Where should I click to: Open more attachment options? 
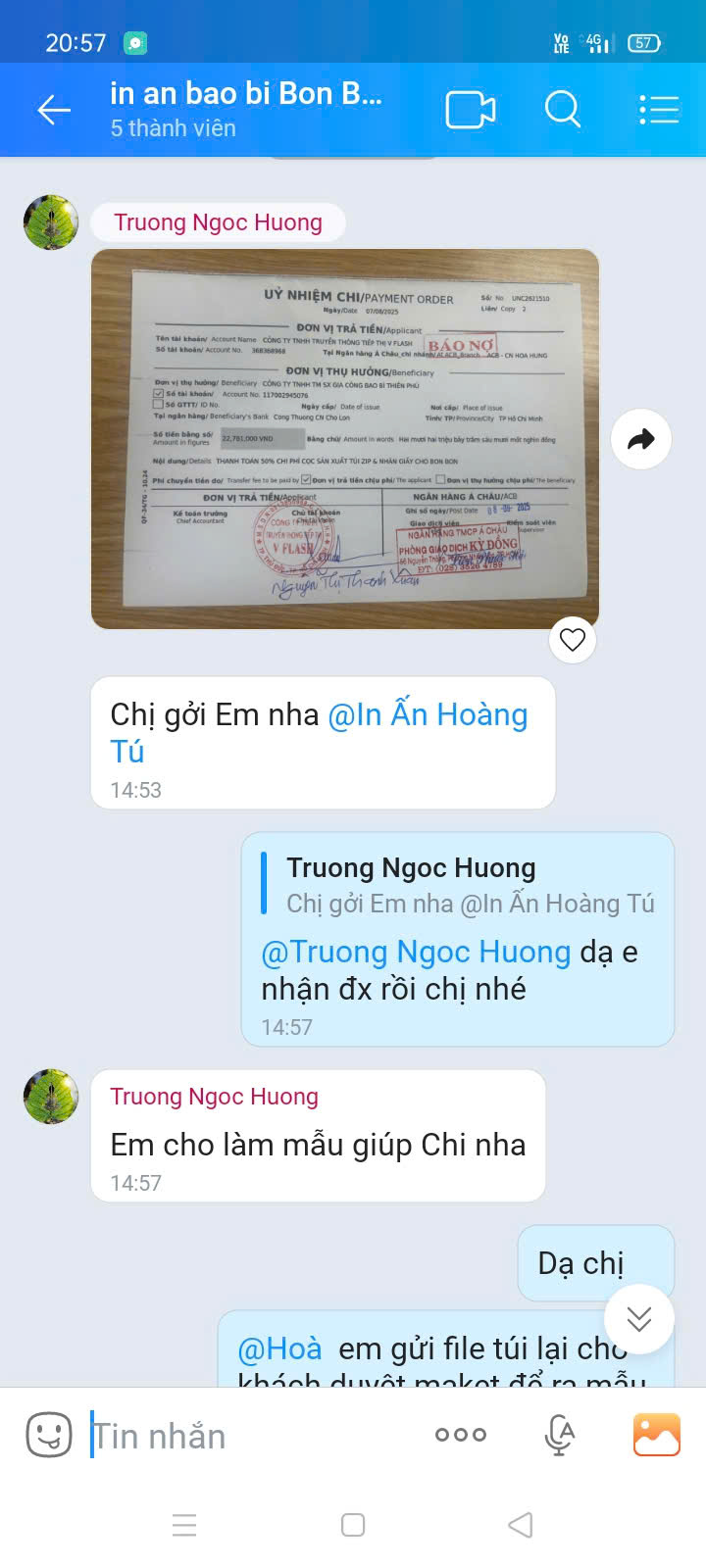coord(461,1435)
